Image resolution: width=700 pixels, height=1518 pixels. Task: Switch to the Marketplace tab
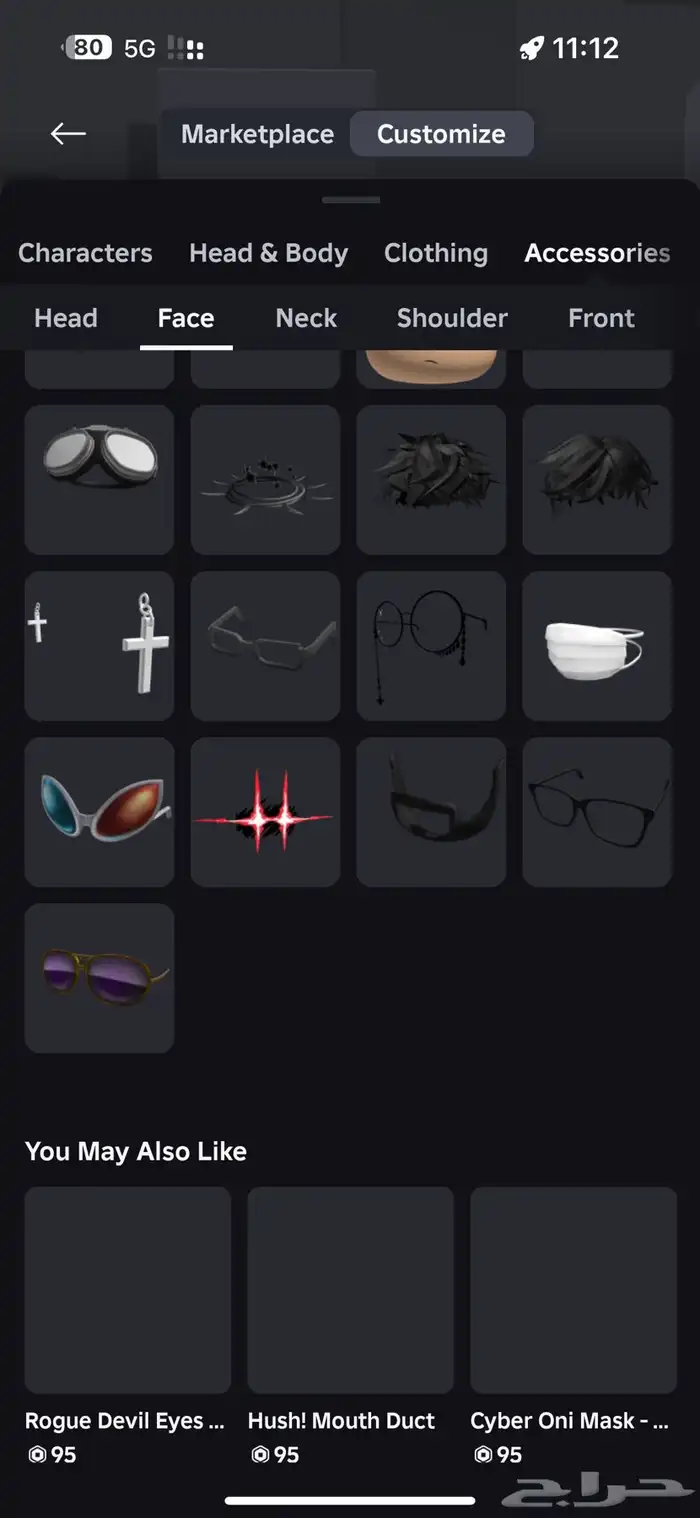pyautogui.click(x=257, y=134)
